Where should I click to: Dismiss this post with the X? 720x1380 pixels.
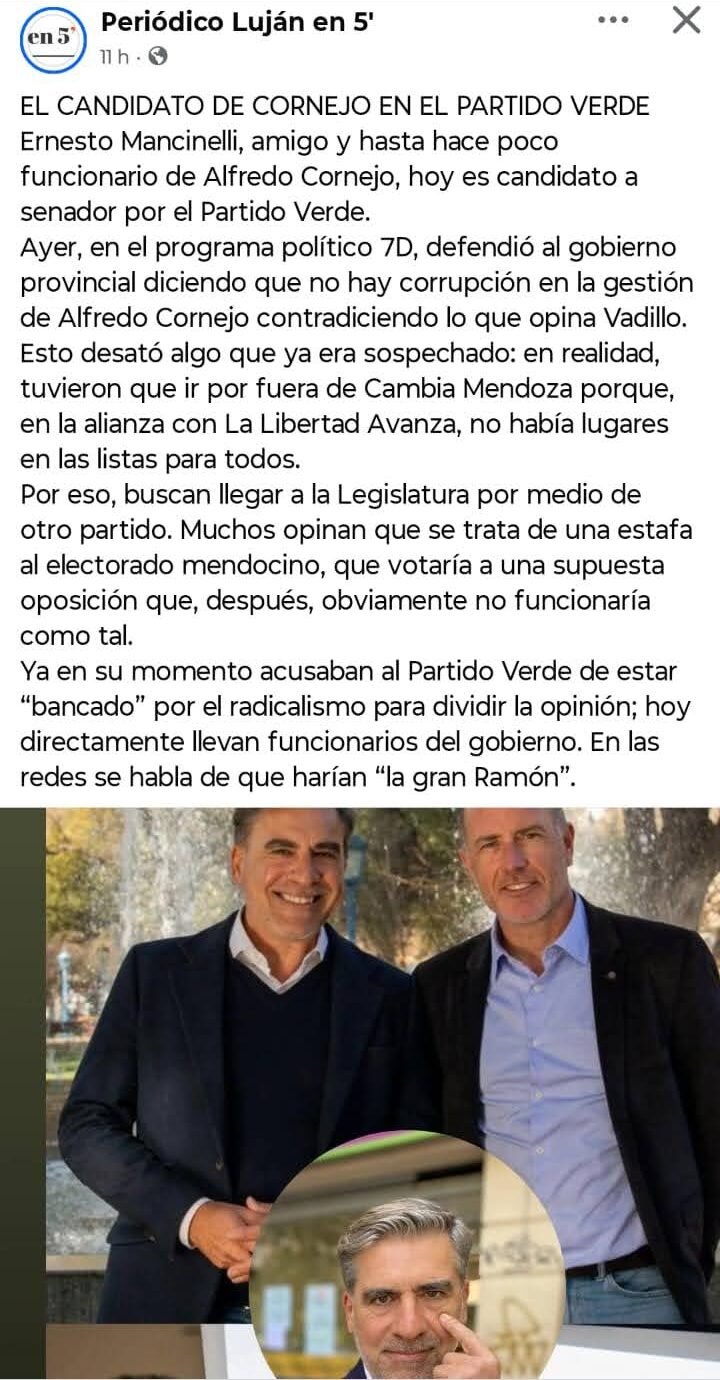686,20
